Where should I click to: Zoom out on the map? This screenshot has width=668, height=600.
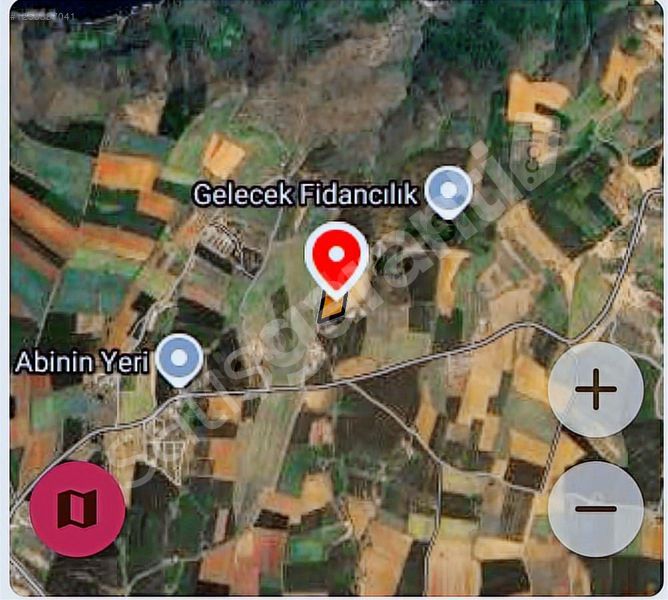click(596, 509)
